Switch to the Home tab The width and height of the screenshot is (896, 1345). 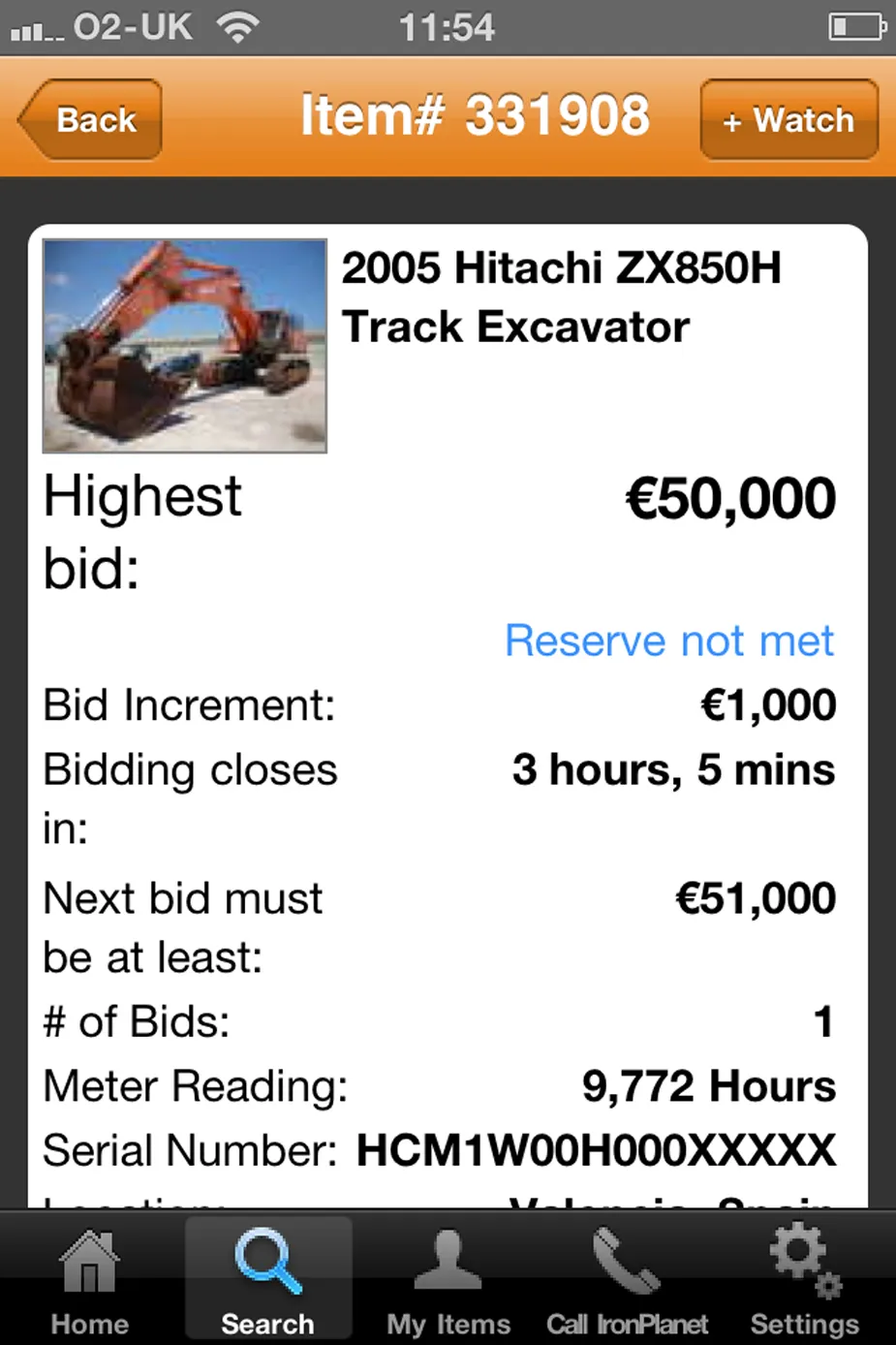[89, 1281]
